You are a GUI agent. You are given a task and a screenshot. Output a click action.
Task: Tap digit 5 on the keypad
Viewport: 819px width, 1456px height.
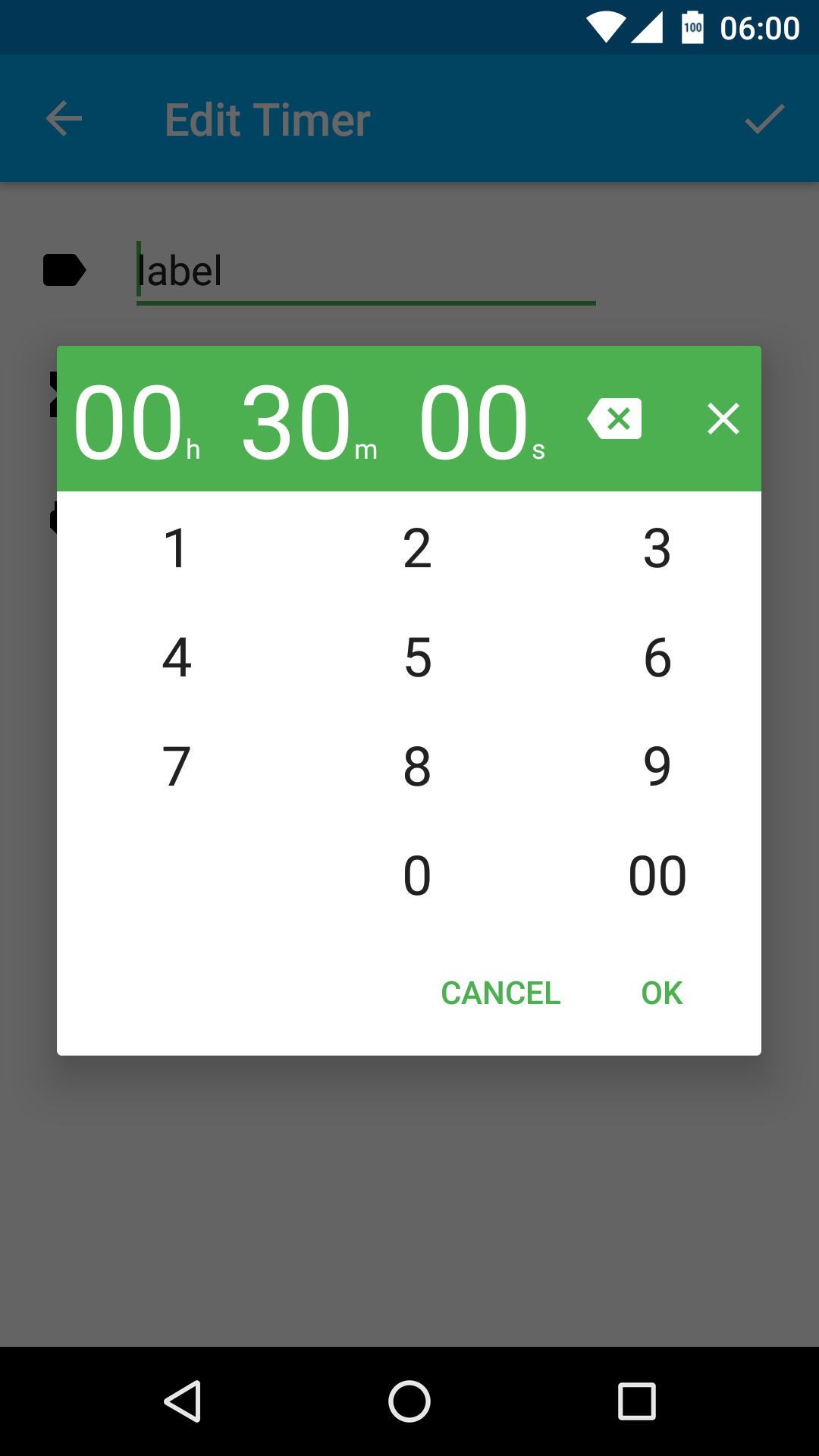pyautogui.click(x=416, y=657)
